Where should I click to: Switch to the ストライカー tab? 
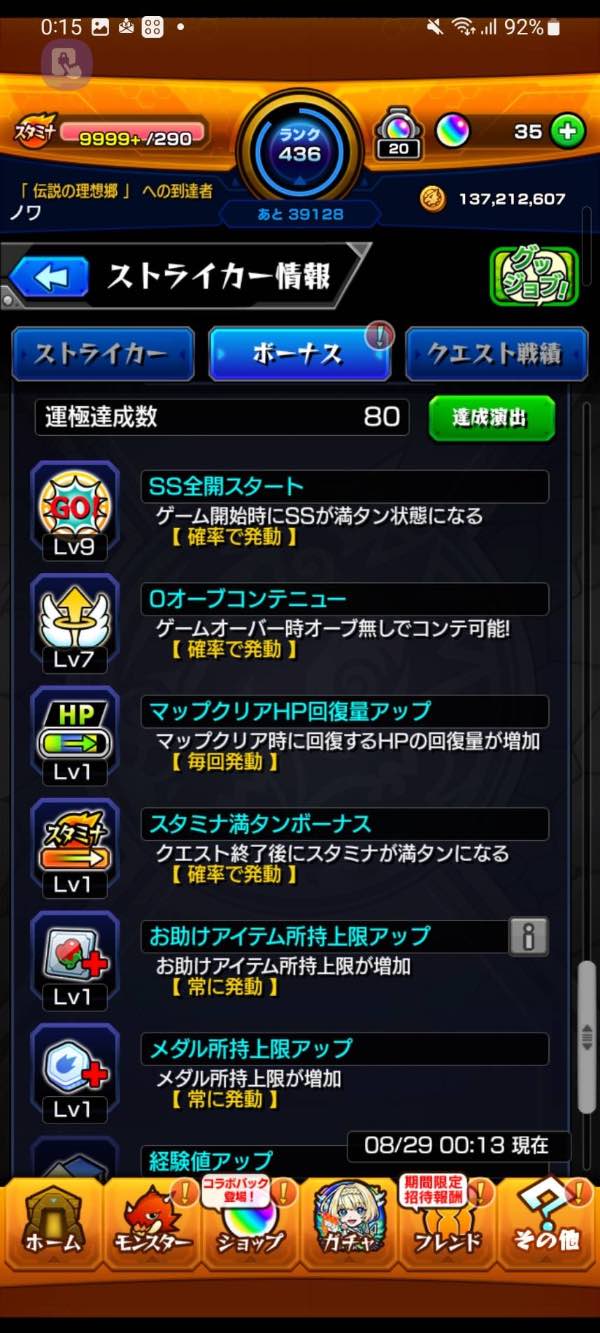click(102, 353)
